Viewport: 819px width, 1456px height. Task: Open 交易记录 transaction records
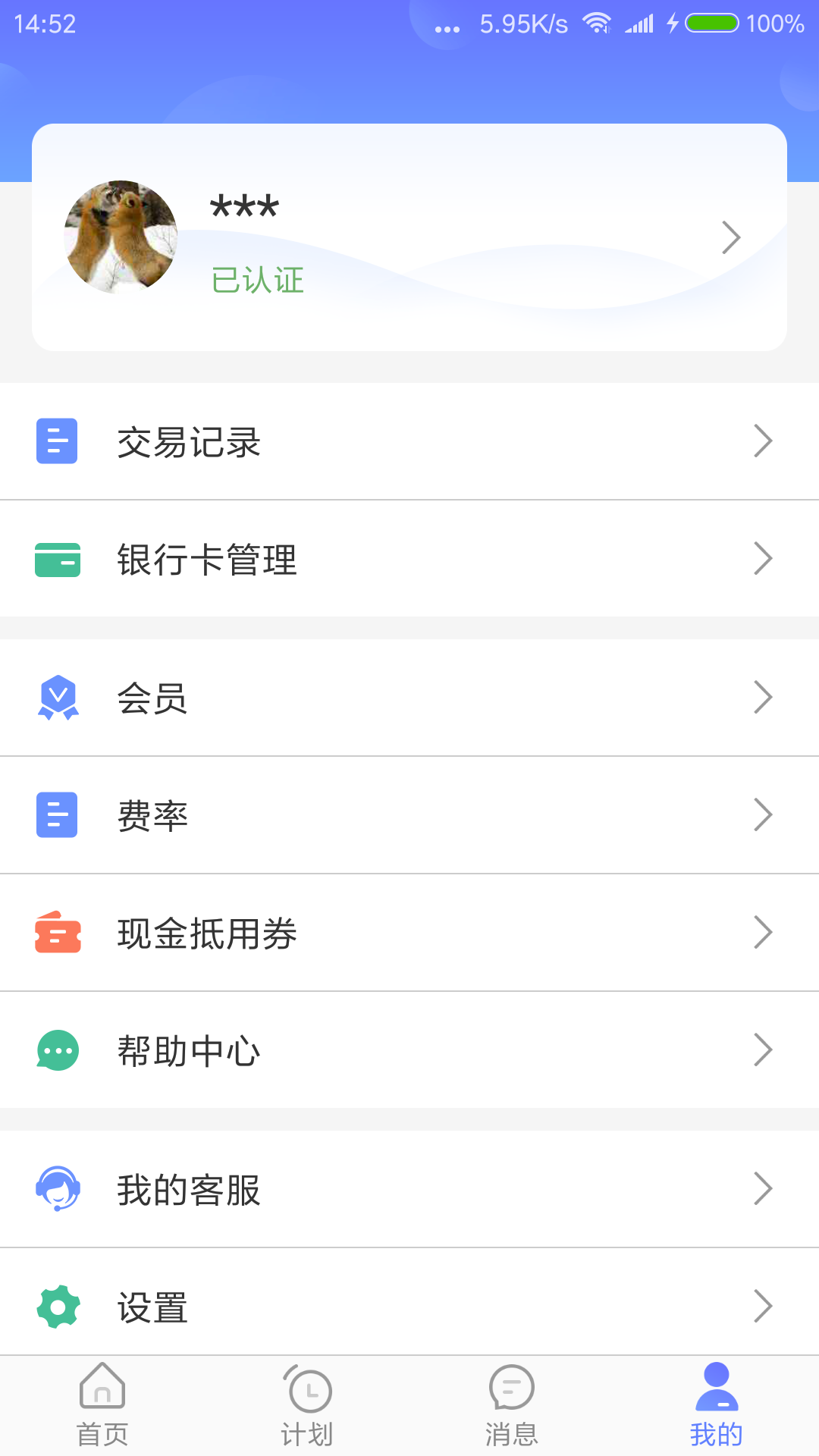point(409,441)
